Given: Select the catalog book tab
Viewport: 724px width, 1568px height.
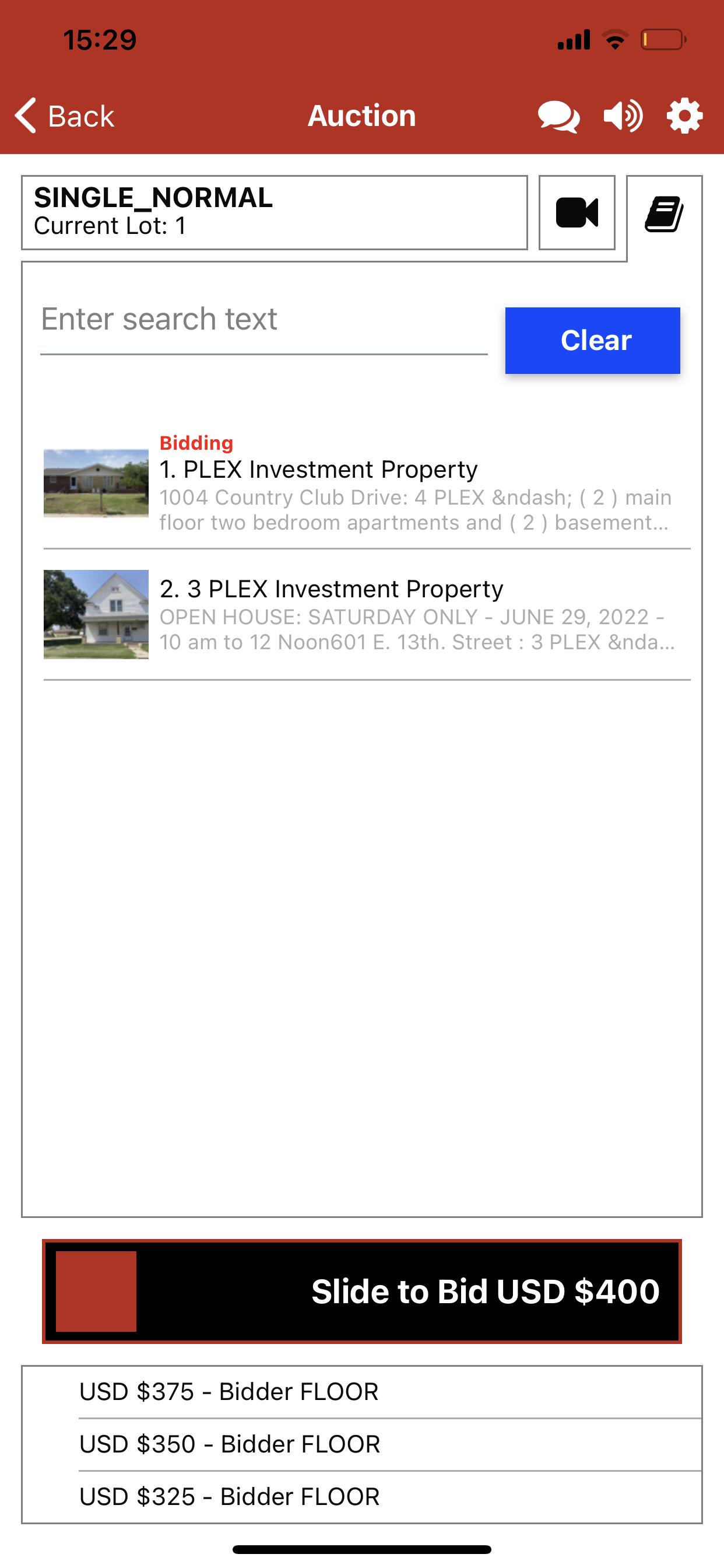Looking at the screenshot, I should 664,214.
